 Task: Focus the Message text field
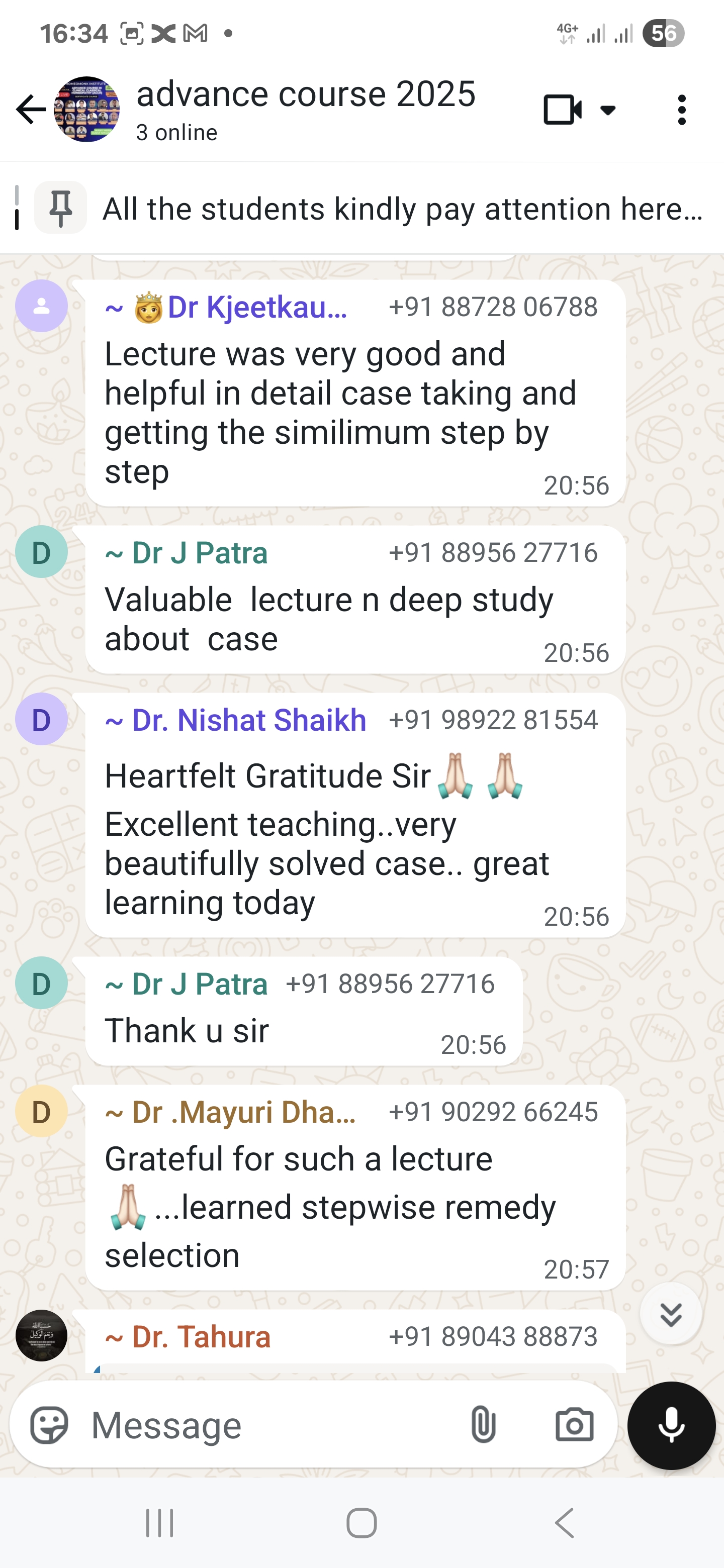(268, 1425)
